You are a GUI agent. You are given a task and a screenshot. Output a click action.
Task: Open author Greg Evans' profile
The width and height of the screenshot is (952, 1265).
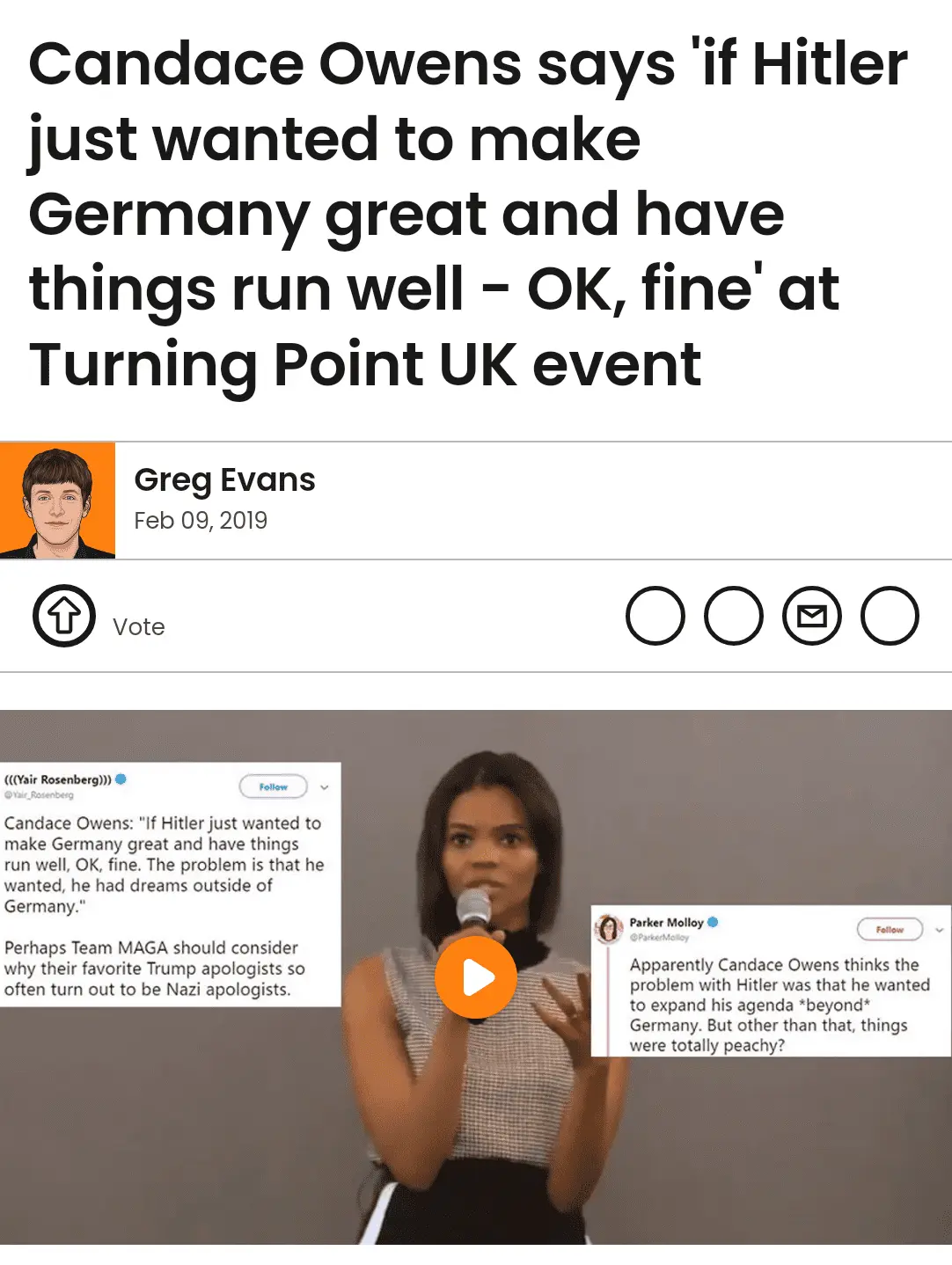[x=224, y=480]
